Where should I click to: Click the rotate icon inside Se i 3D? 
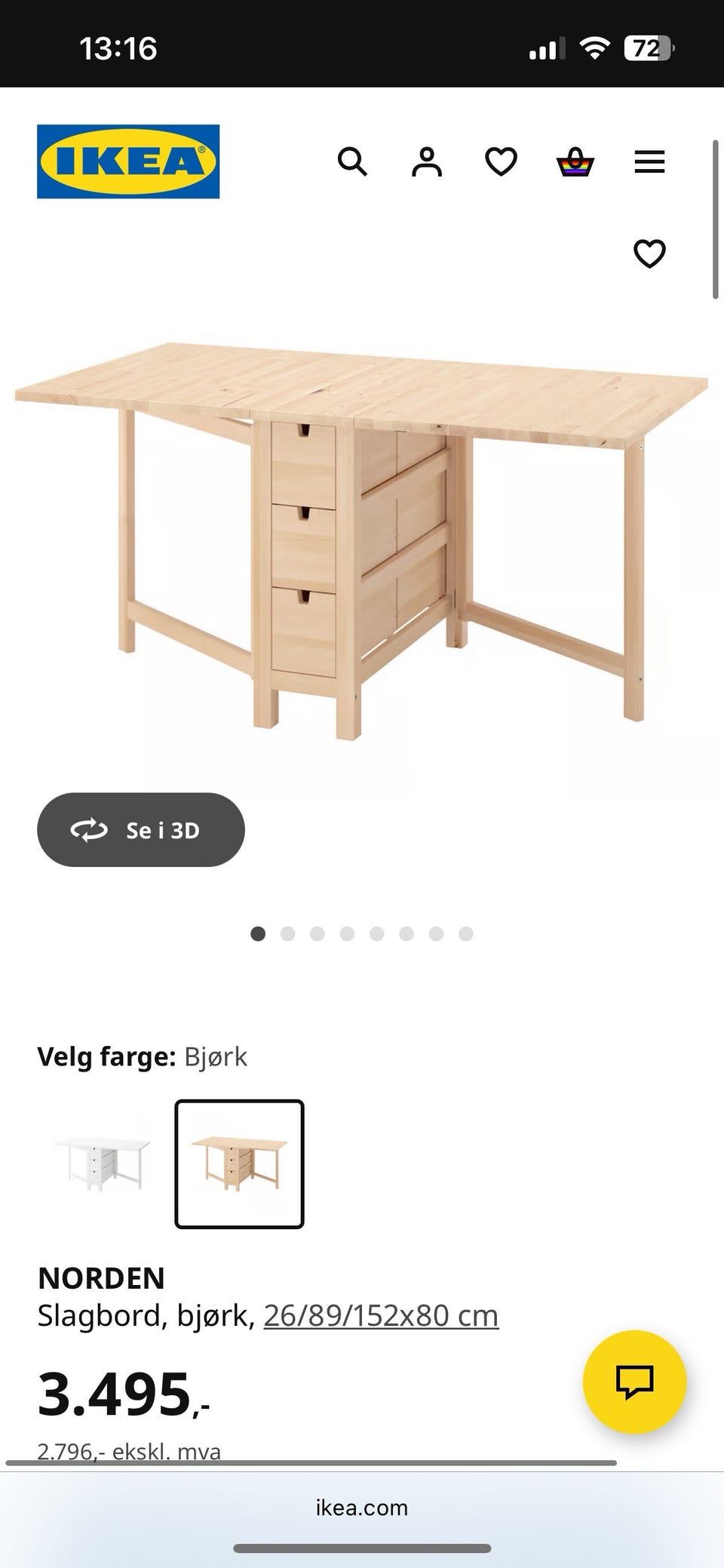[x=88, y=830]
